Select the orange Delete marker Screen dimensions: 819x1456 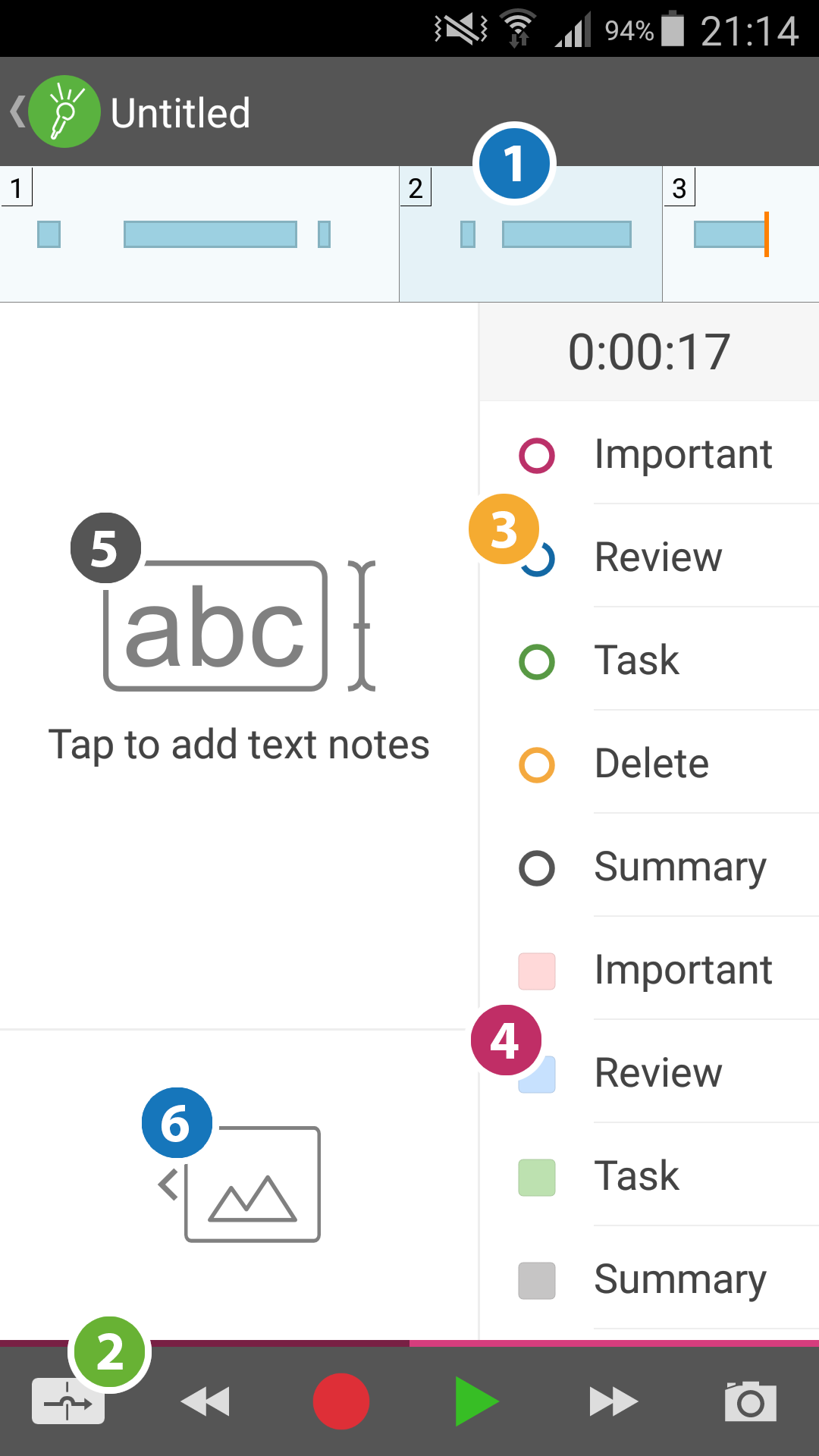click(x=536, y=764)
